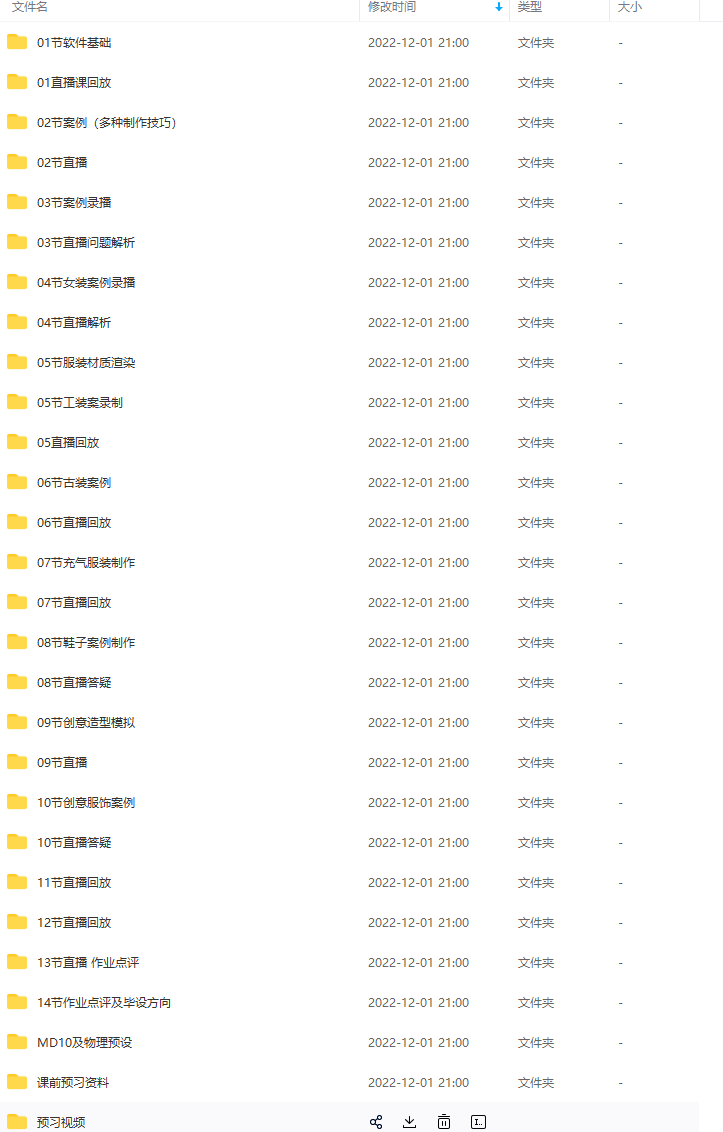Open 10节创意服饰案例 folder

[x=86, y=803]
